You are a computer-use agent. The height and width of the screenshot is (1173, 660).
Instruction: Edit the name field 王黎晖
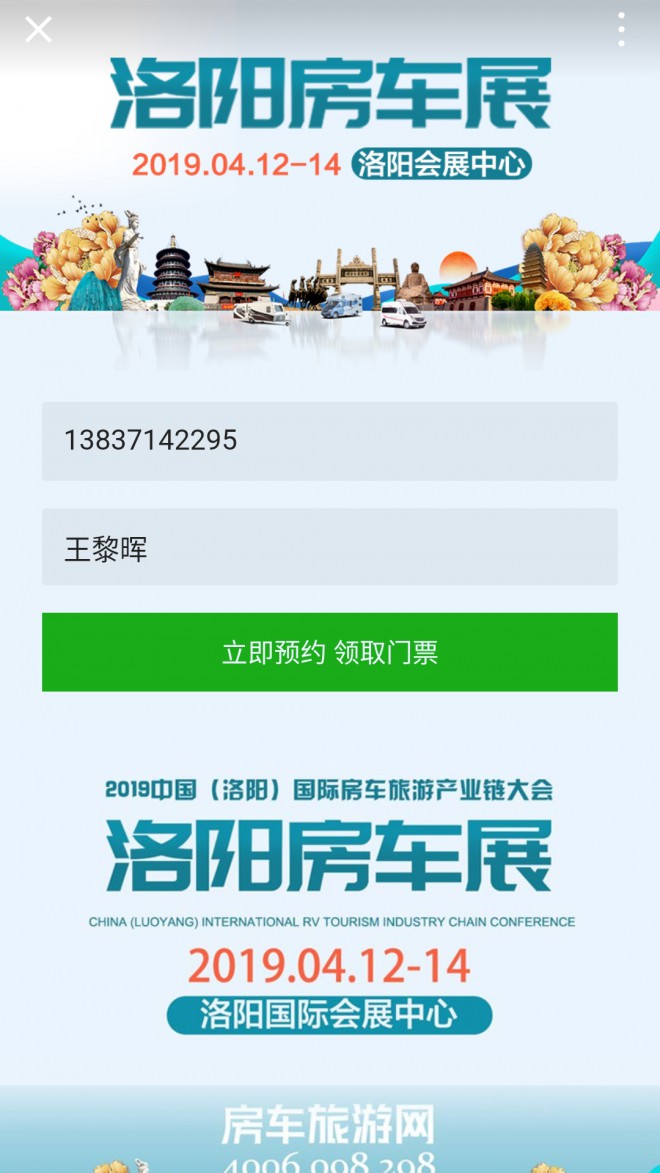tap(329, 547)
